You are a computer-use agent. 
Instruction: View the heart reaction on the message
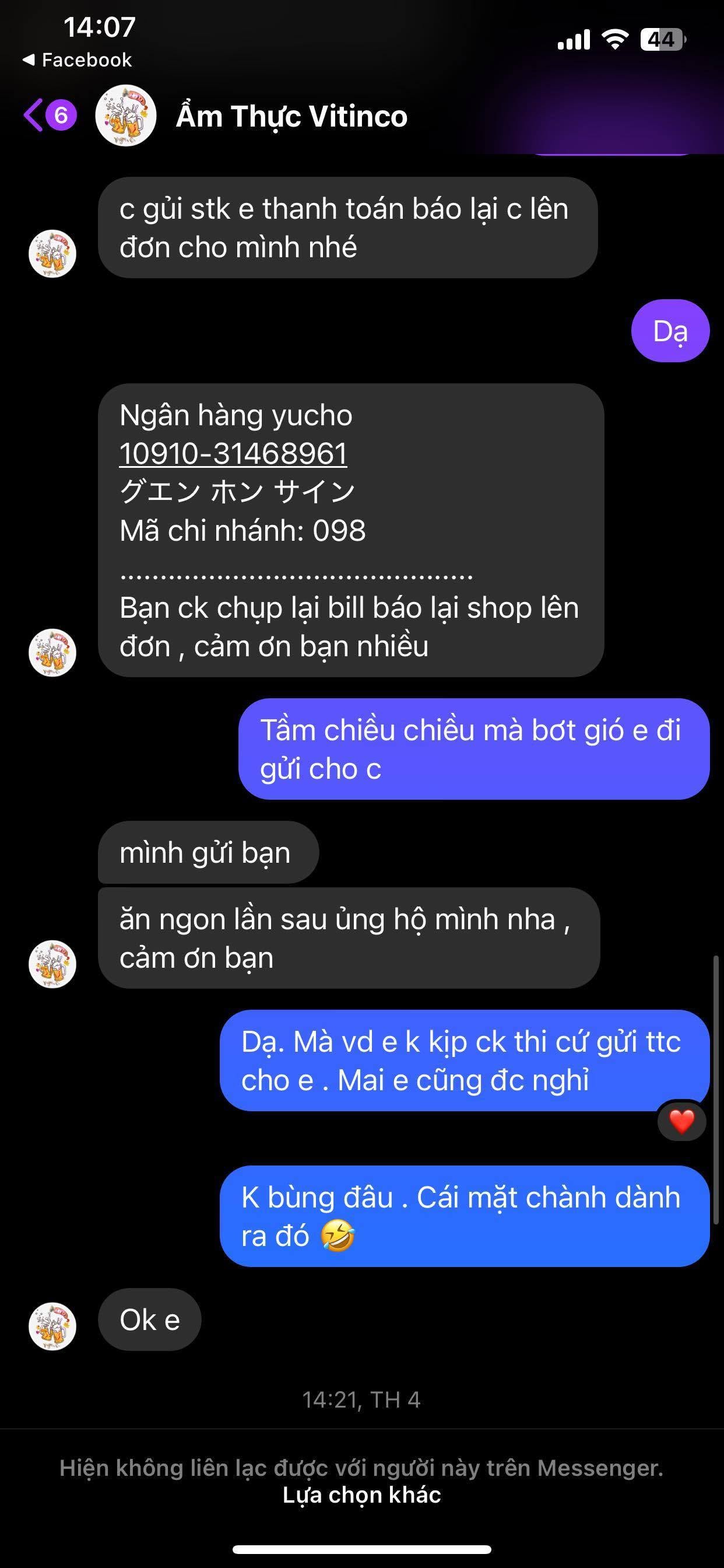tap(681, 1121)
